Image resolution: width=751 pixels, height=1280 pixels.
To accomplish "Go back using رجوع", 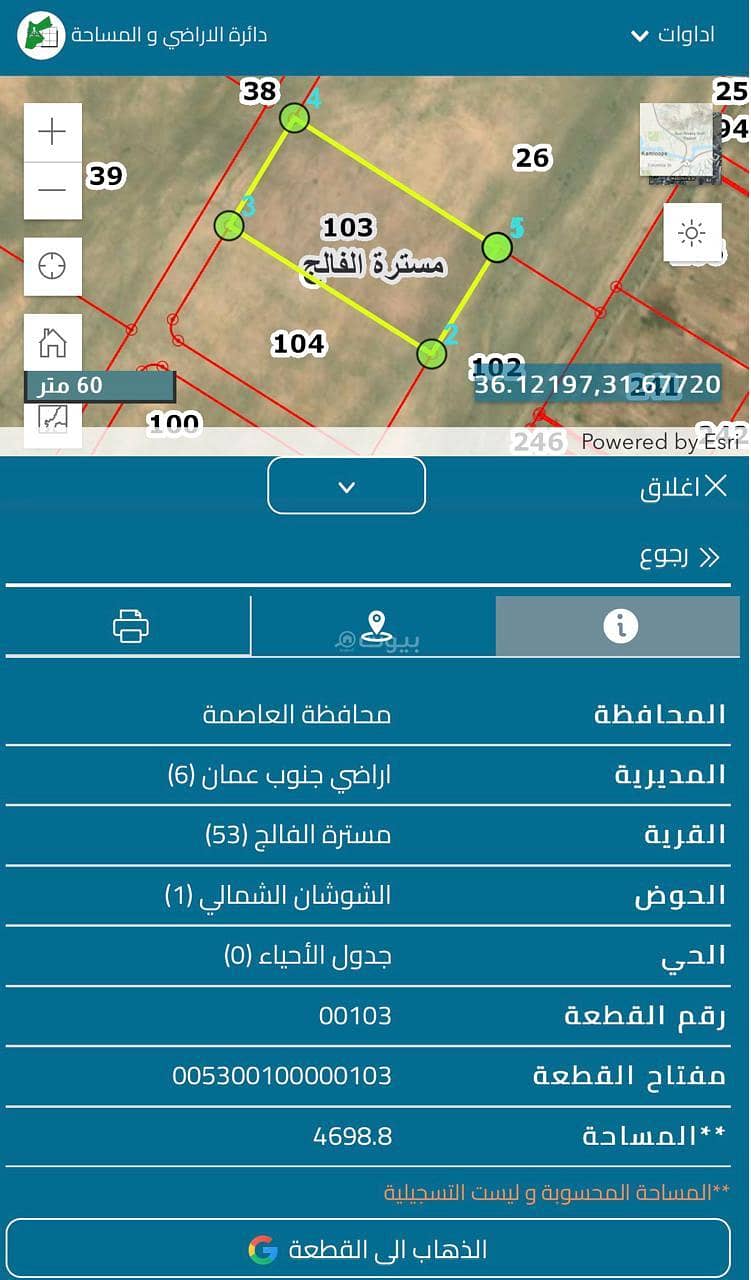I will point(680,557).
